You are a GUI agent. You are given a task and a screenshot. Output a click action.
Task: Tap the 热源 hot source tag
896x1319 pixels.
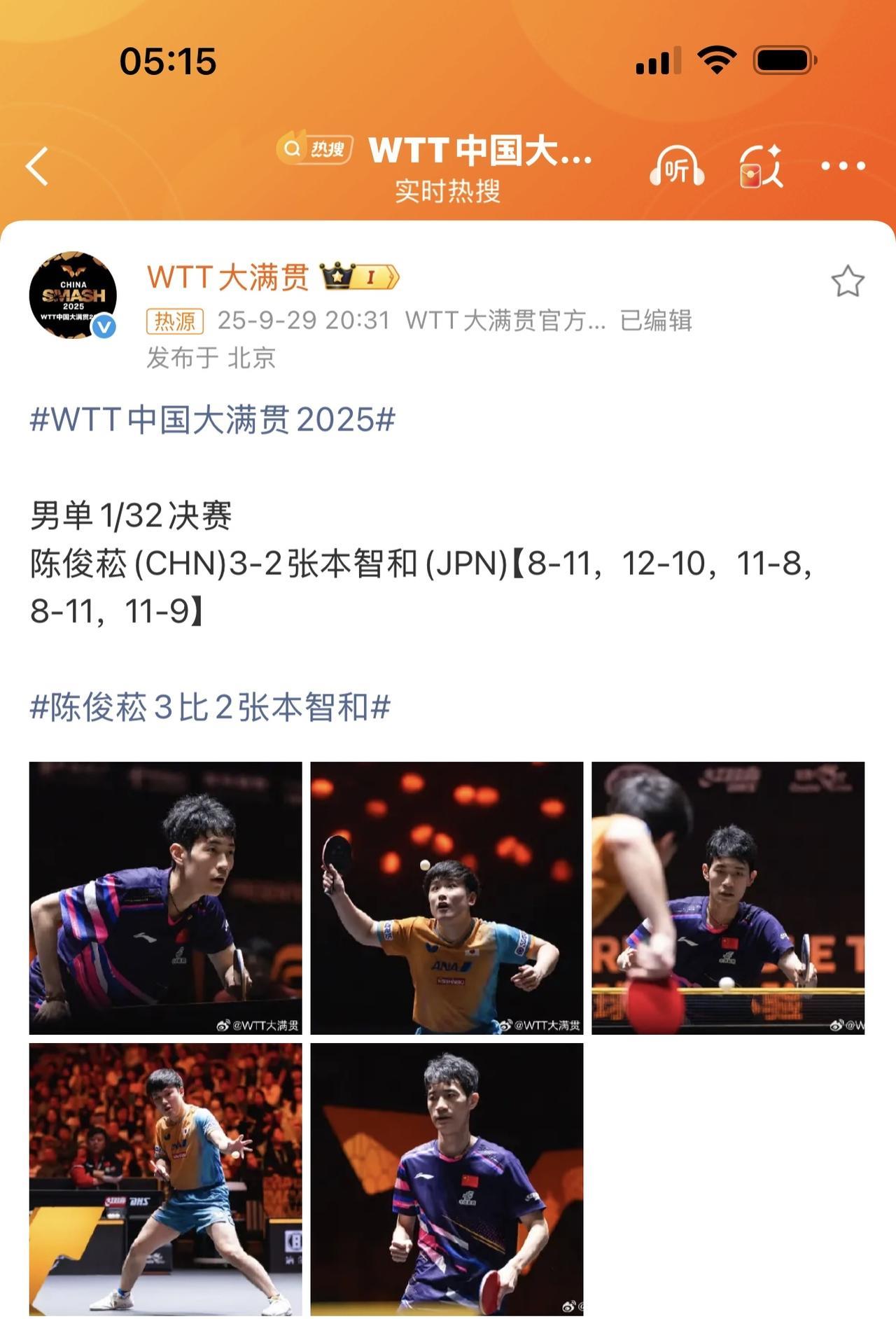tap(175, 321)
